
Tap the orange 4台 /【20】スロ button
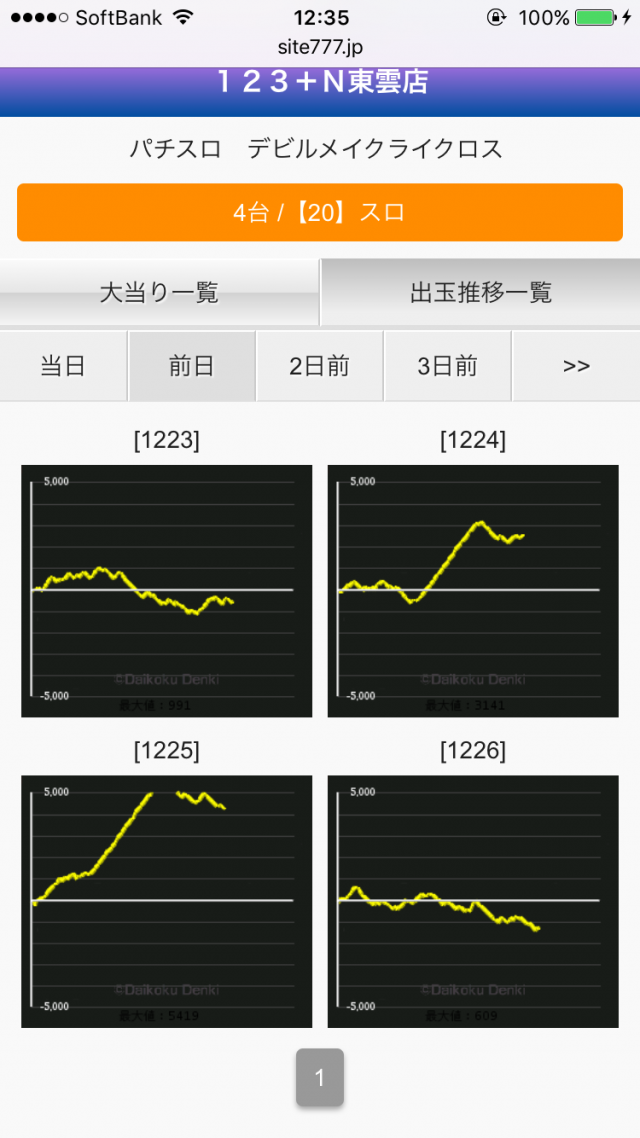pyautogui.click(x=320, y=212)
